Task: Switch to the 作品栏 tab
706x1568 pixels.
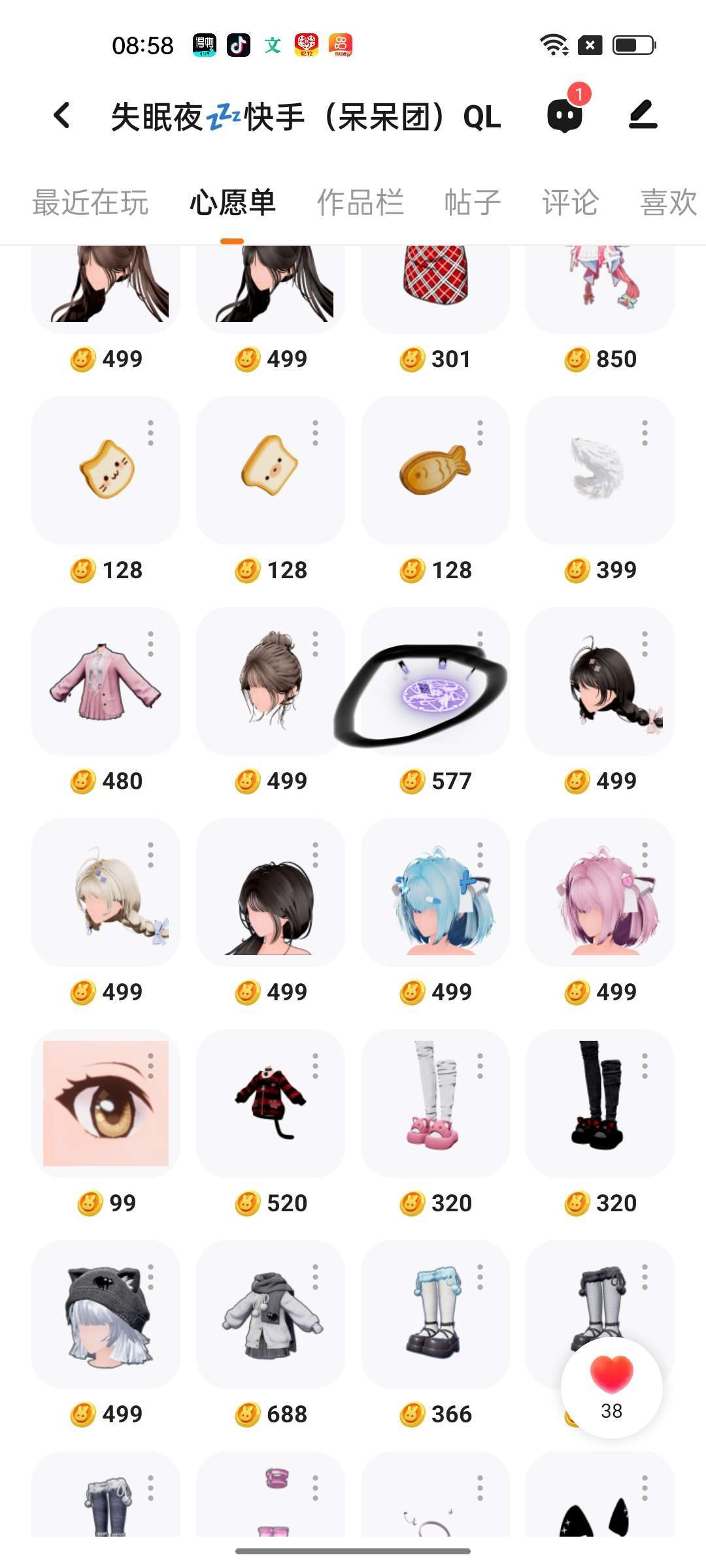Action: (x=360, y=203)
